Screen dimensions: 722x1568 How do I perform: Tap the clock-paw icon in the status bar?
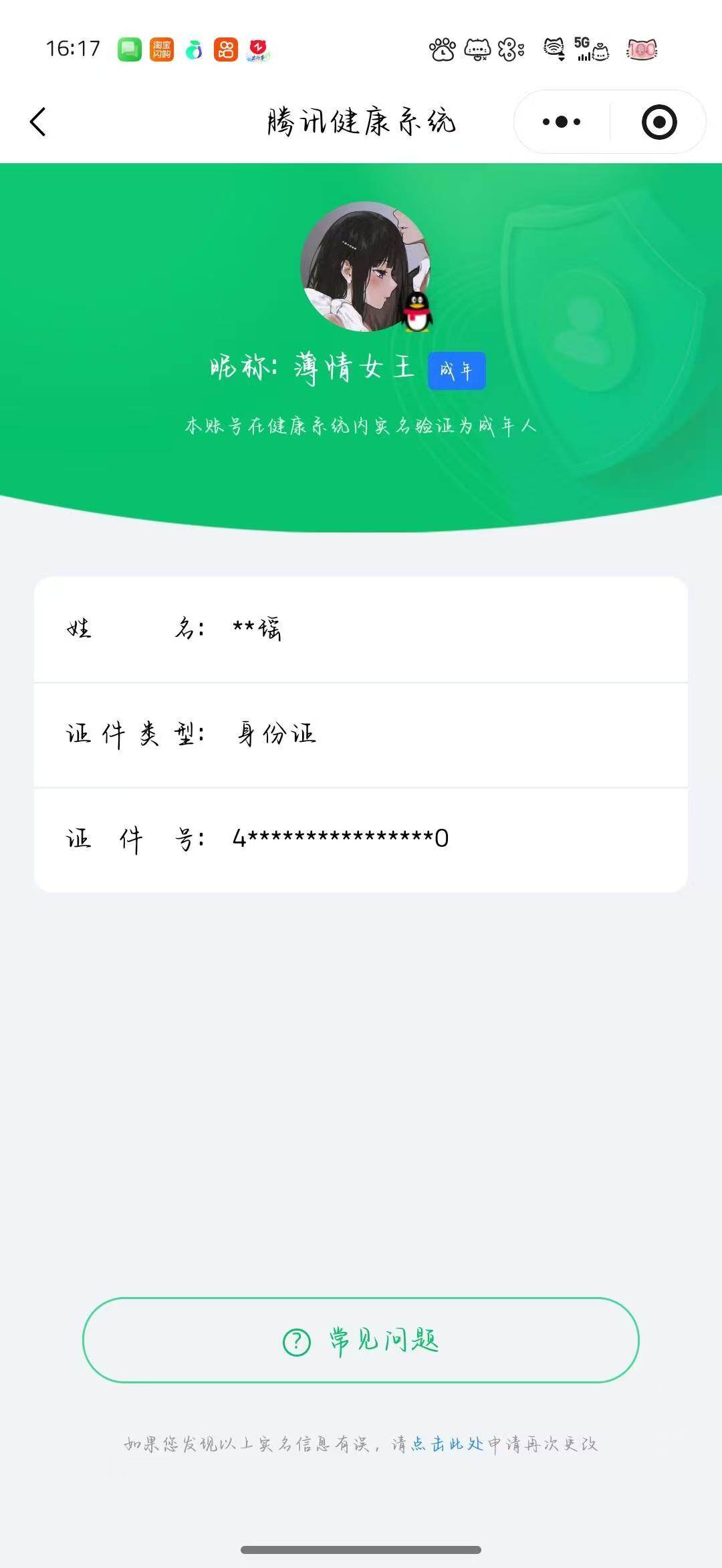click(x=441, y=48)
